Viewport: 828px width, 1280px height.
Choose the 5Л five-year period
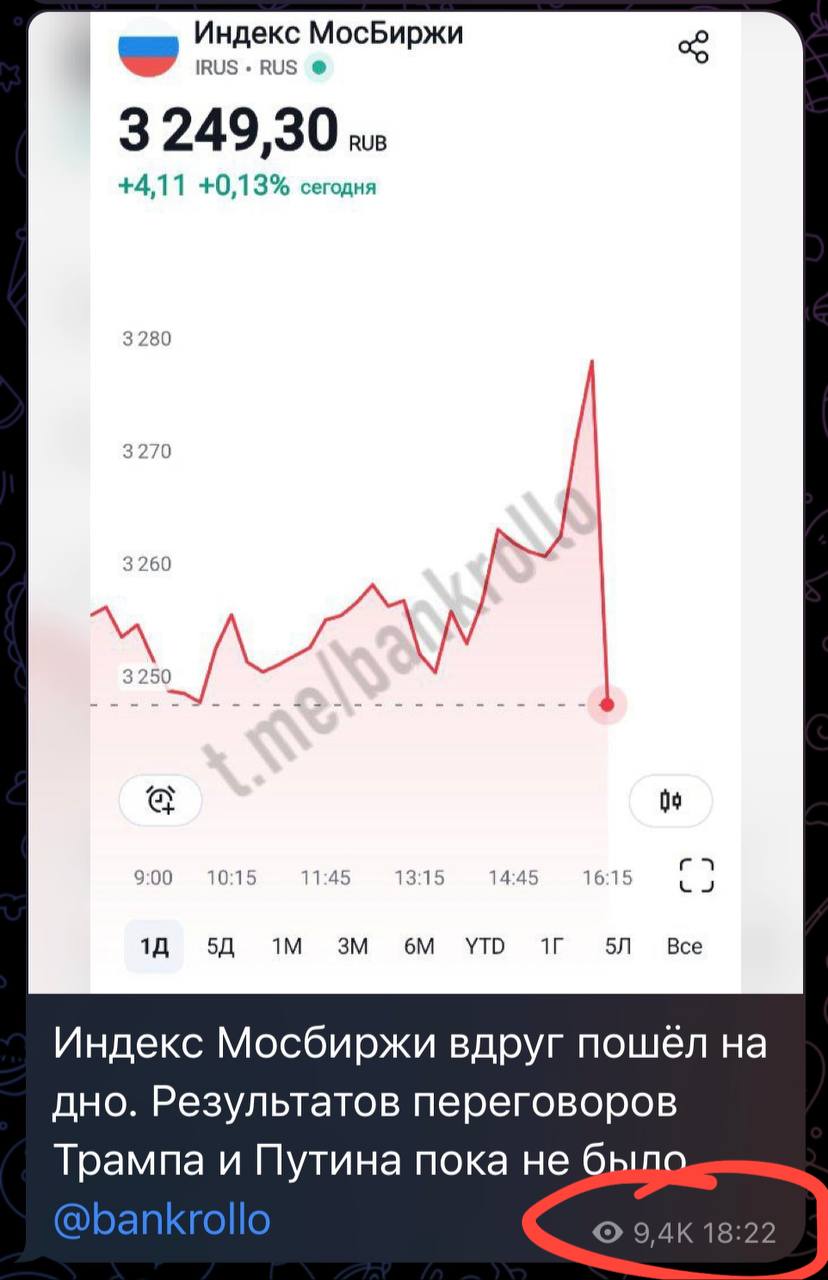click(x=618, y=945)
